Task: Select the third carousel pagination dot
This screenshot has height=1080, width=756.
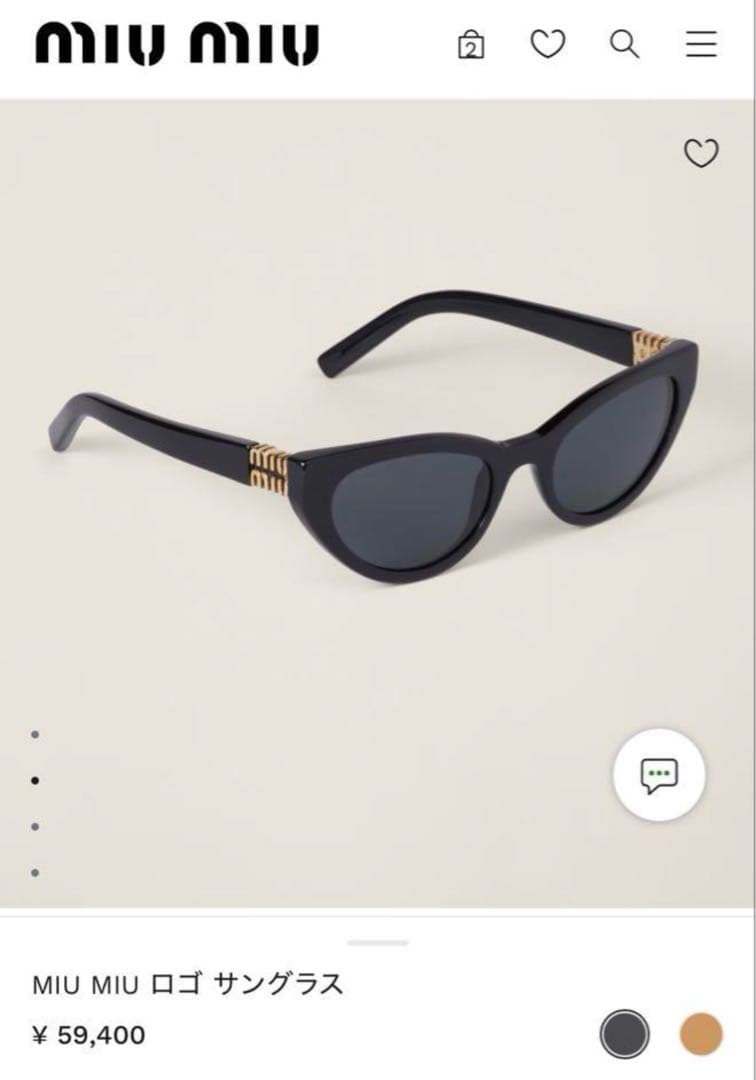Action: point(37,825)
